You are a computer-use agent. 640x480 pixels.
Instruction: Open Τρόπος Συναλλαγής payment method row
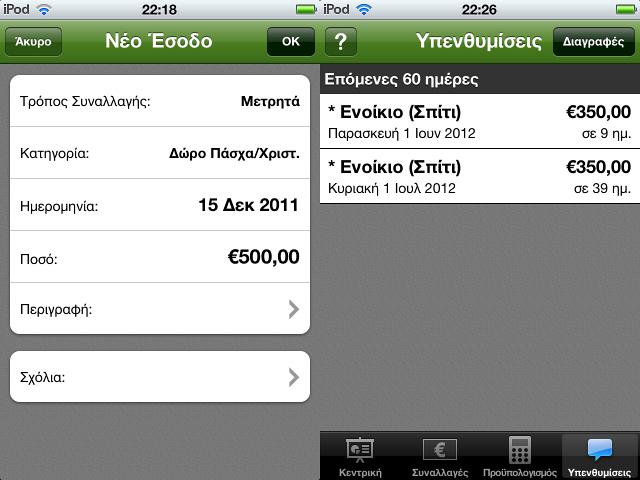pyautogui.click(x=160, y=100)
